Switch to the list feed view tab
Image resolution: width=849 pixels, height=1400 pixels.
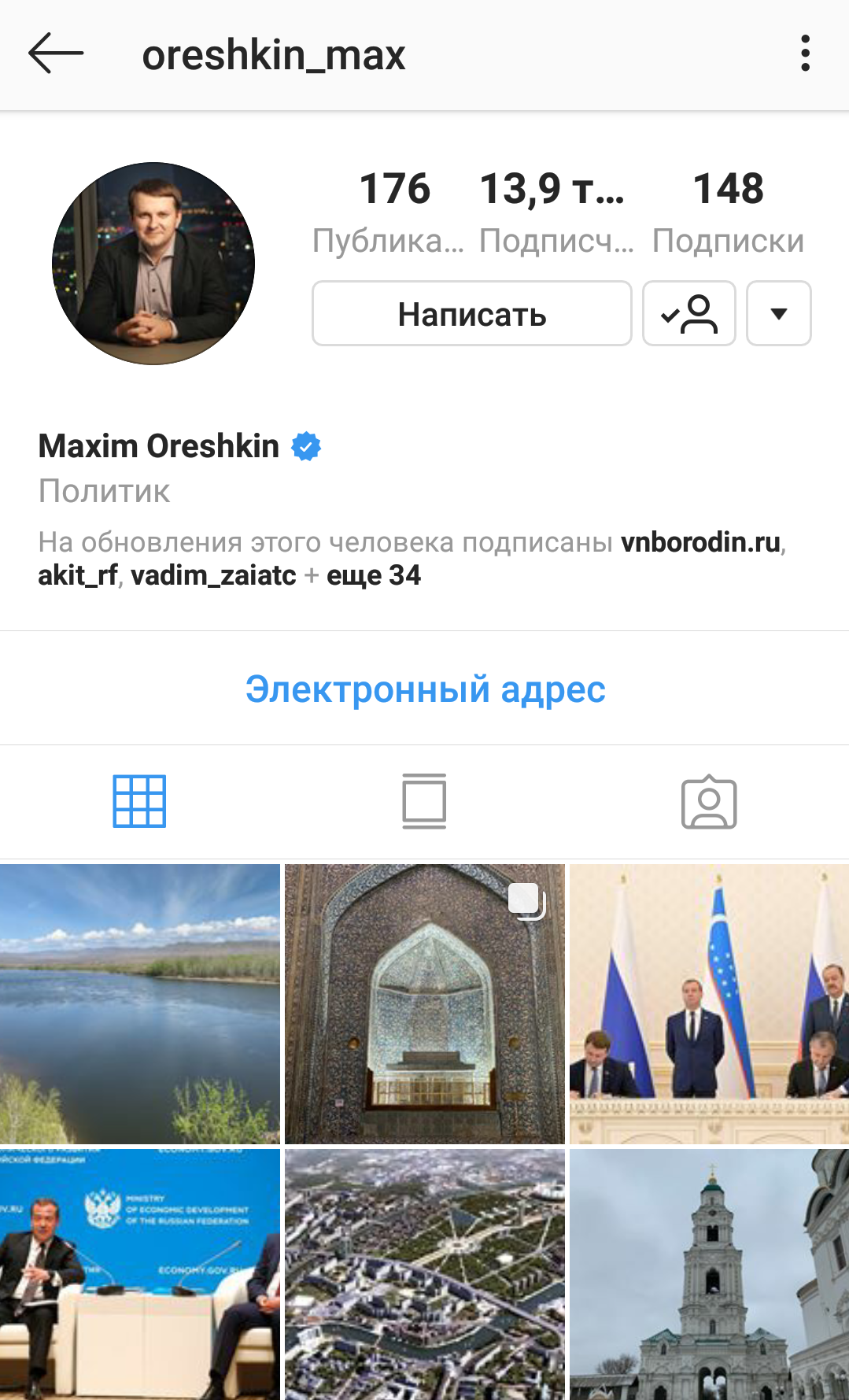pos(424,801)
